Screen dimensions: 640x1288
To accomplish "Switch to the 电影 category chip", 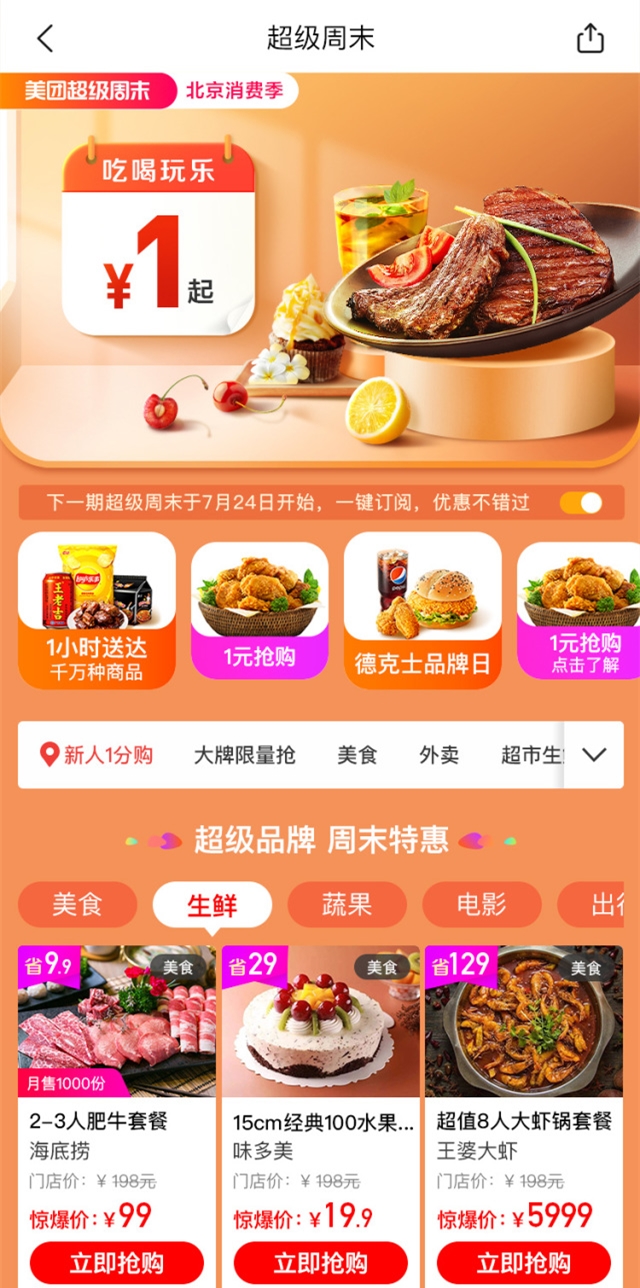I will (x=482, y=905).
